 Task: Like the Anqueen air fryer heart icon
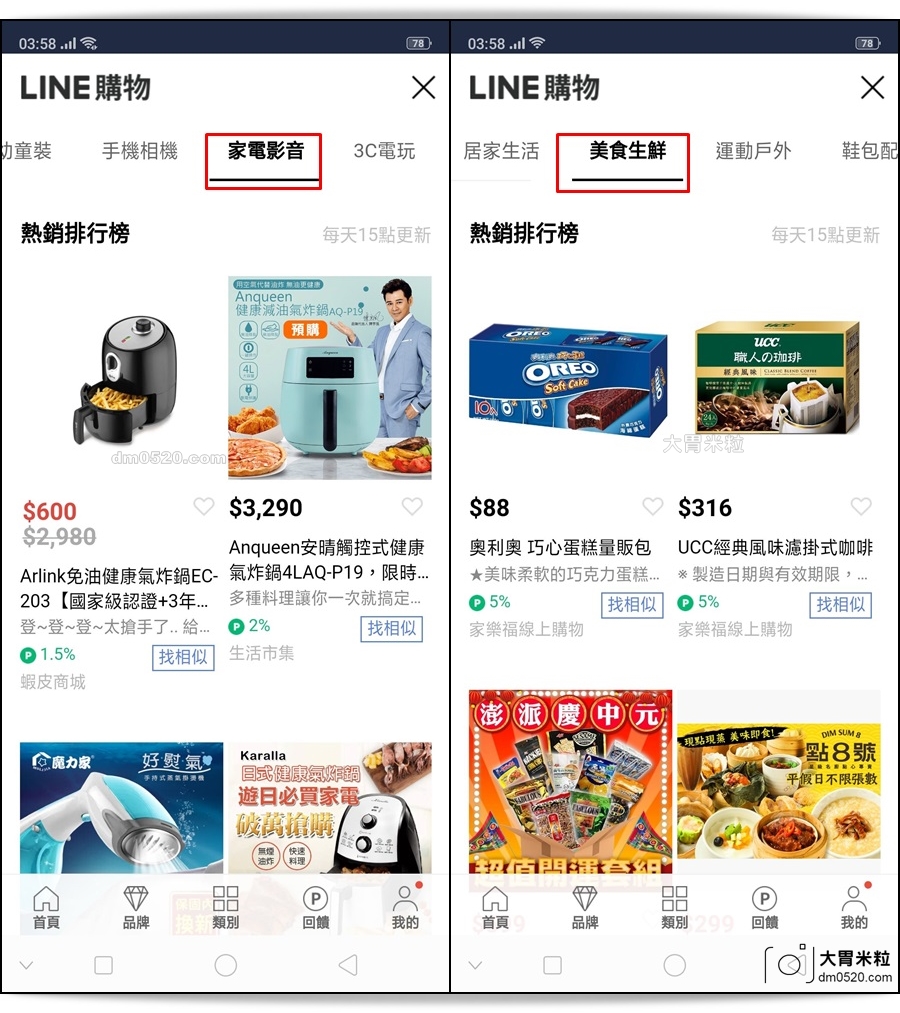[412, 507]
